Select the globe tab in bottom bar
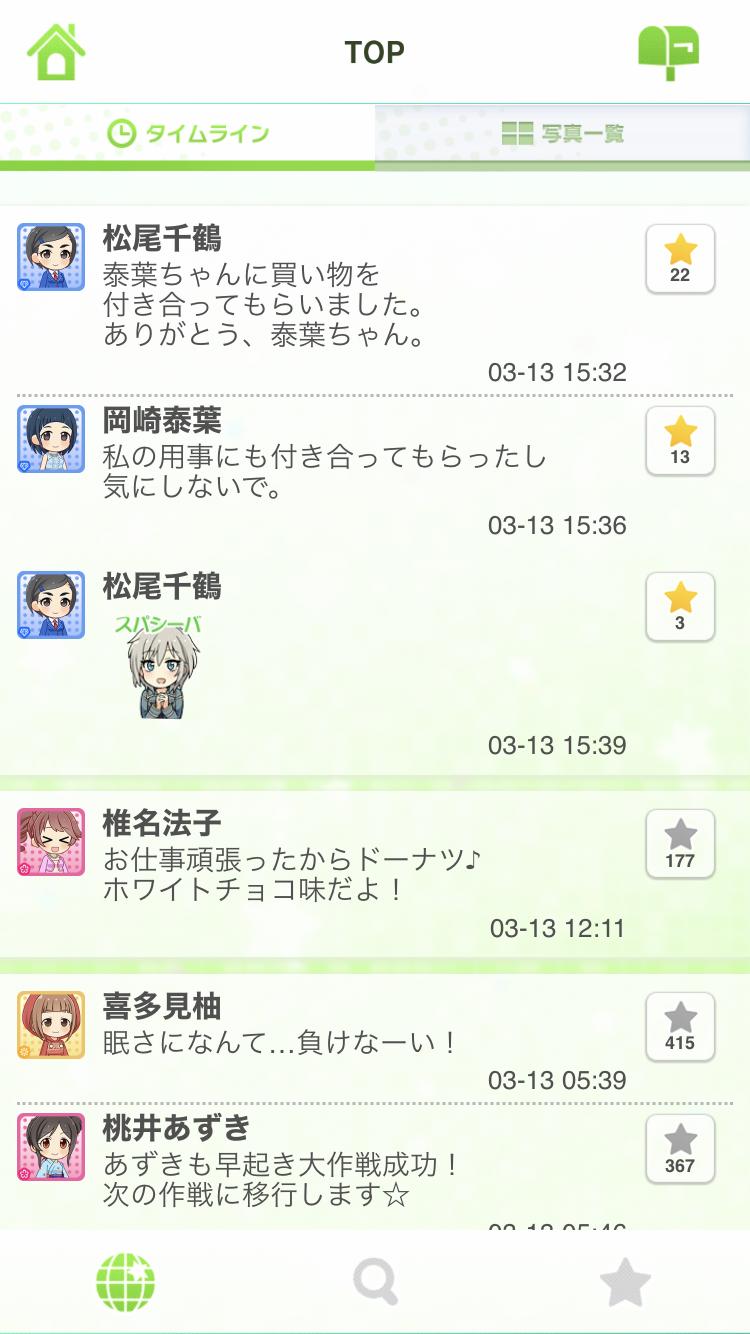Viewport: 750px width, 1334px height. (x=125, y=1282)
